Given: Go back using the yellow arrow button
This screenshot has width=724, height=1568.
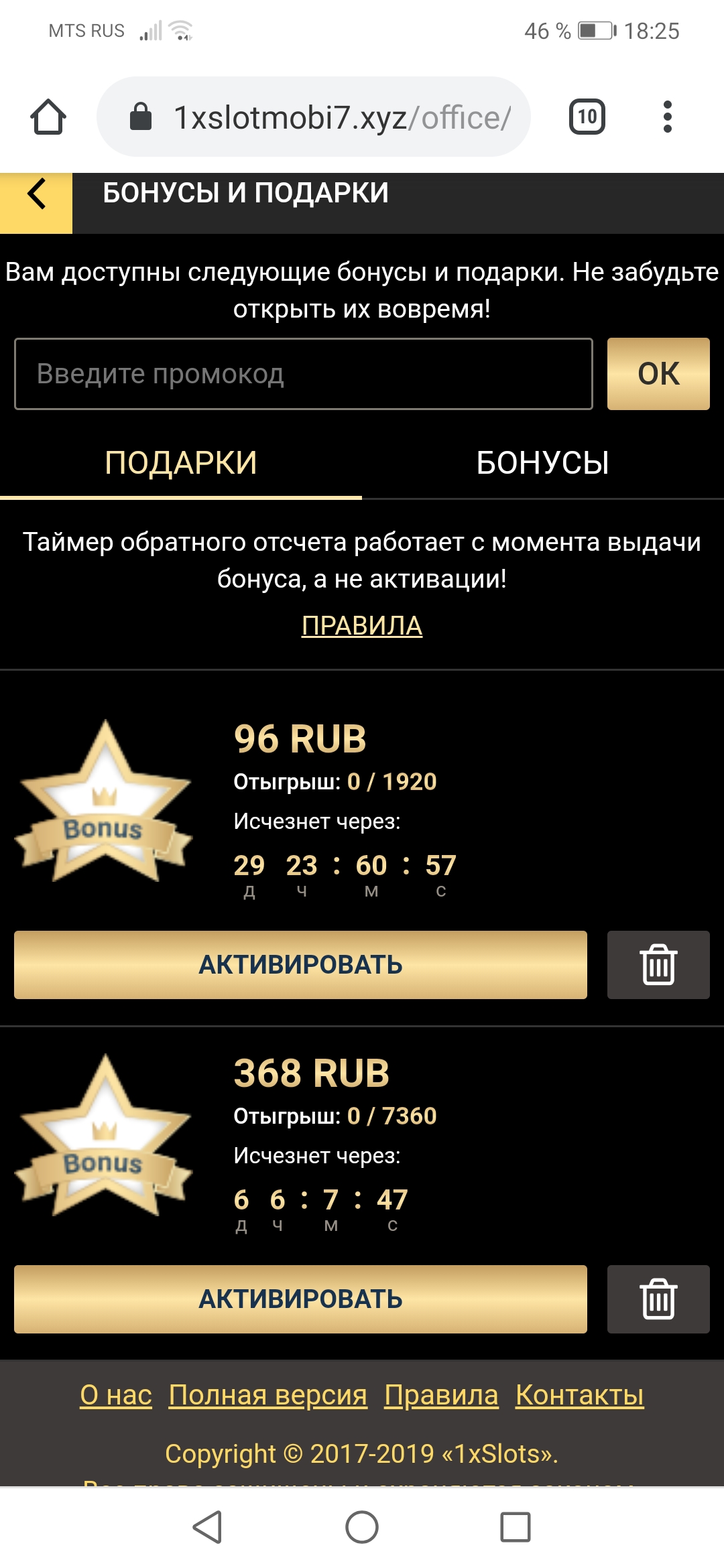Looking at the screenshot, I should point(36,203).
